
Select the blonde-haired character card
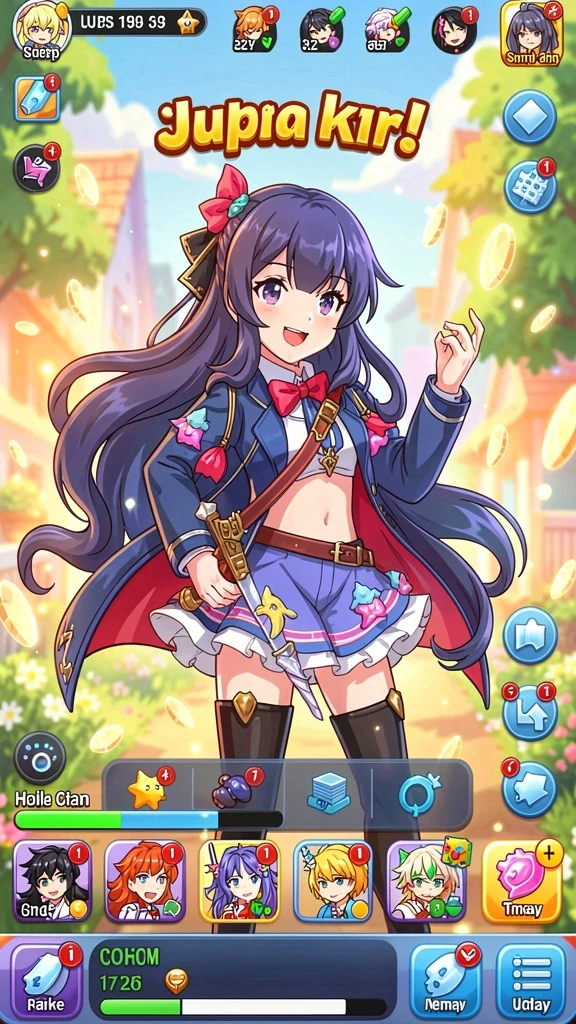(x=333, y=880)
